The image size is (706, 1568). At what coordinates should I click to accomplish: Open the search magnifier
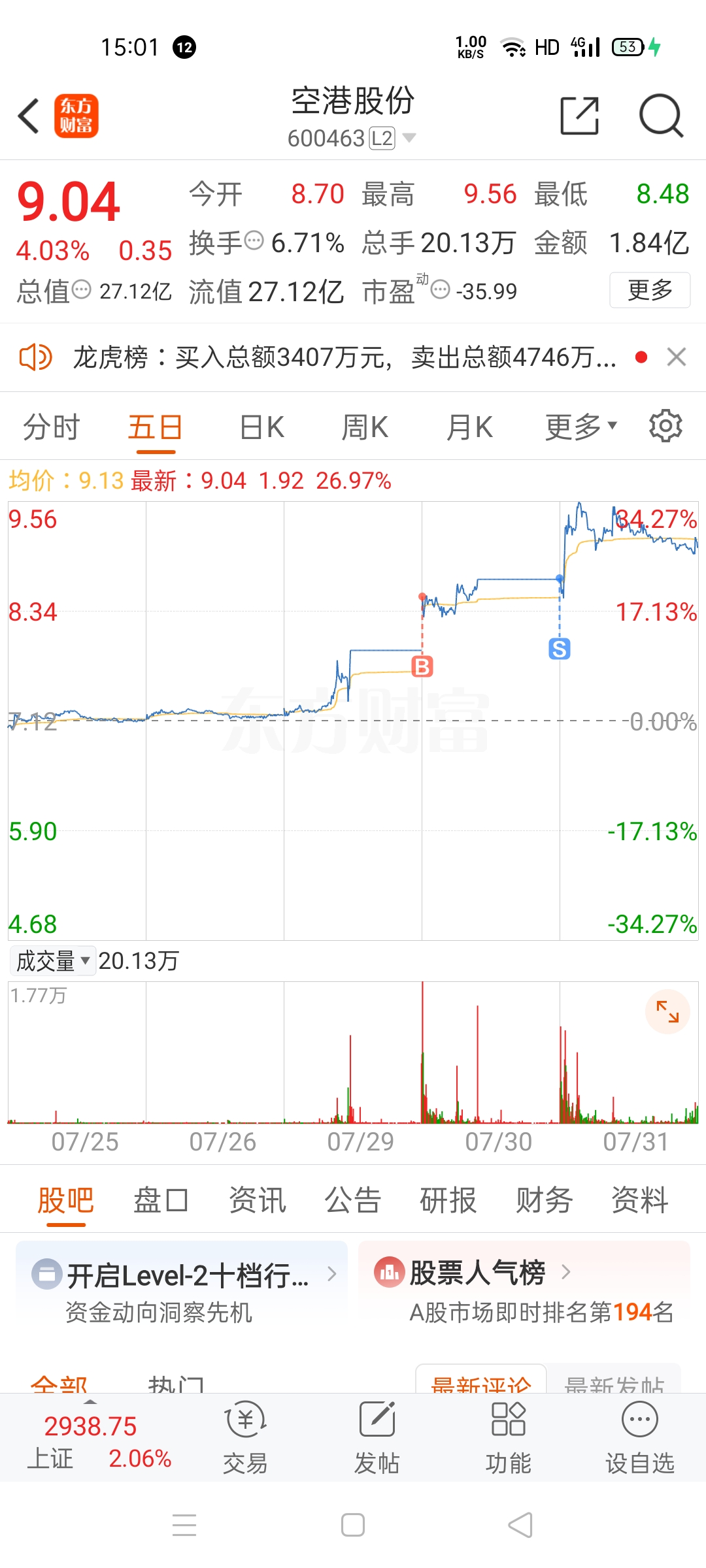pos(661,116)
